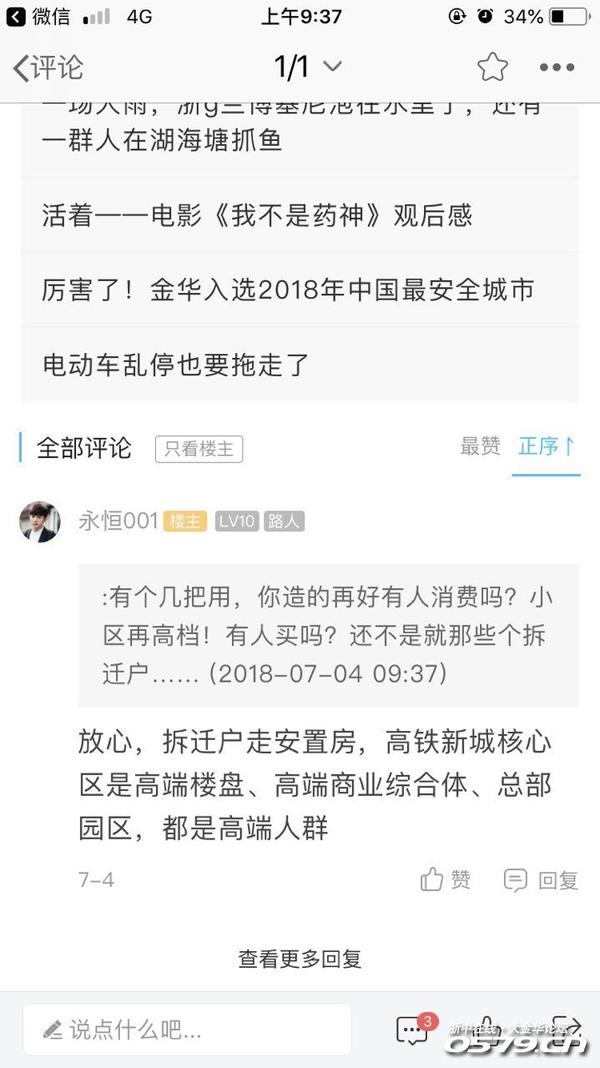This screenshot has width=600, height=1068.
Task: Filter comments with 只看楼主
Action: [199, 449]
